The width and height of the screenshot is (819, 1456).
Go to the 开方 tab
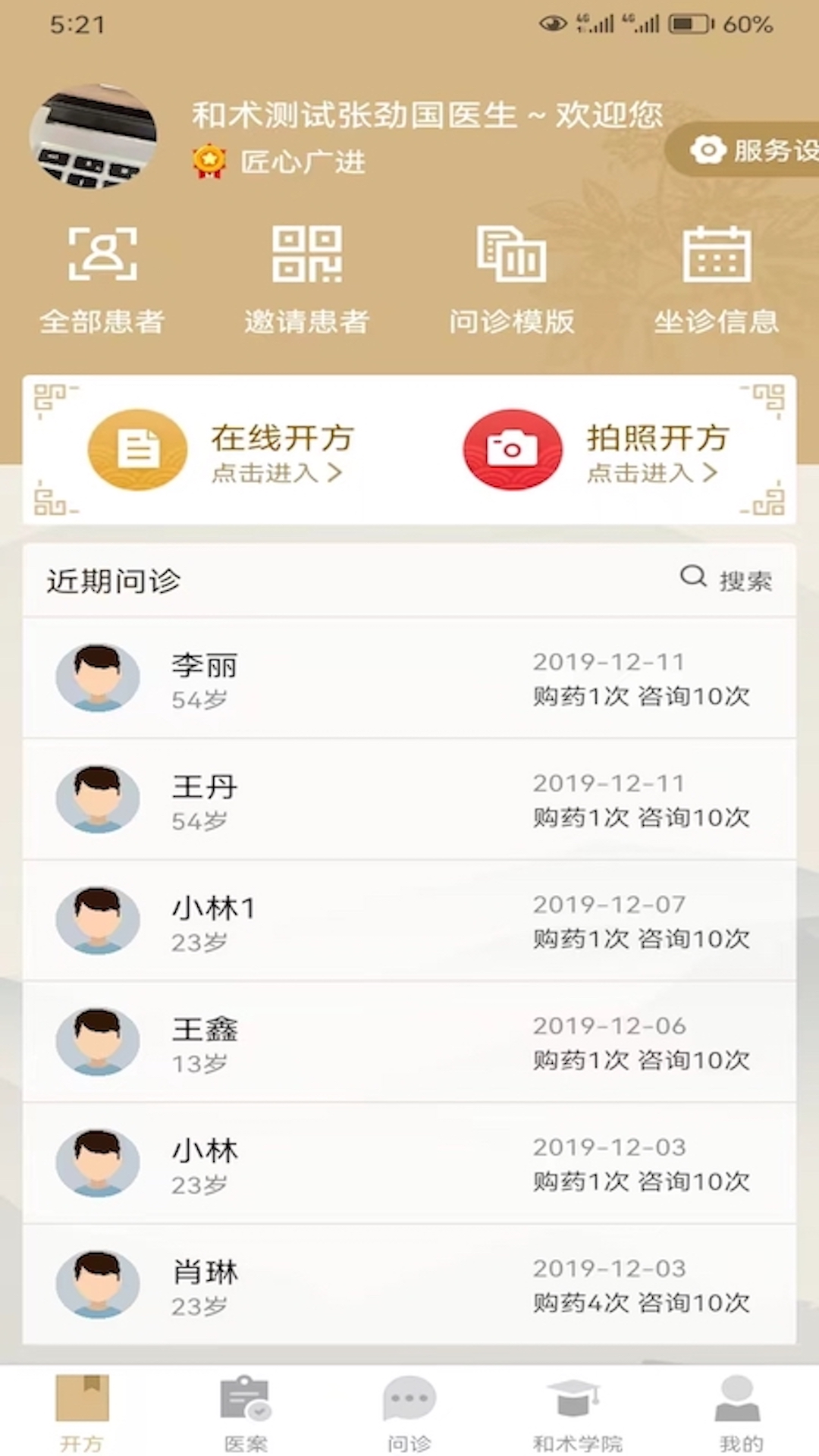[x=82, y=1411]
